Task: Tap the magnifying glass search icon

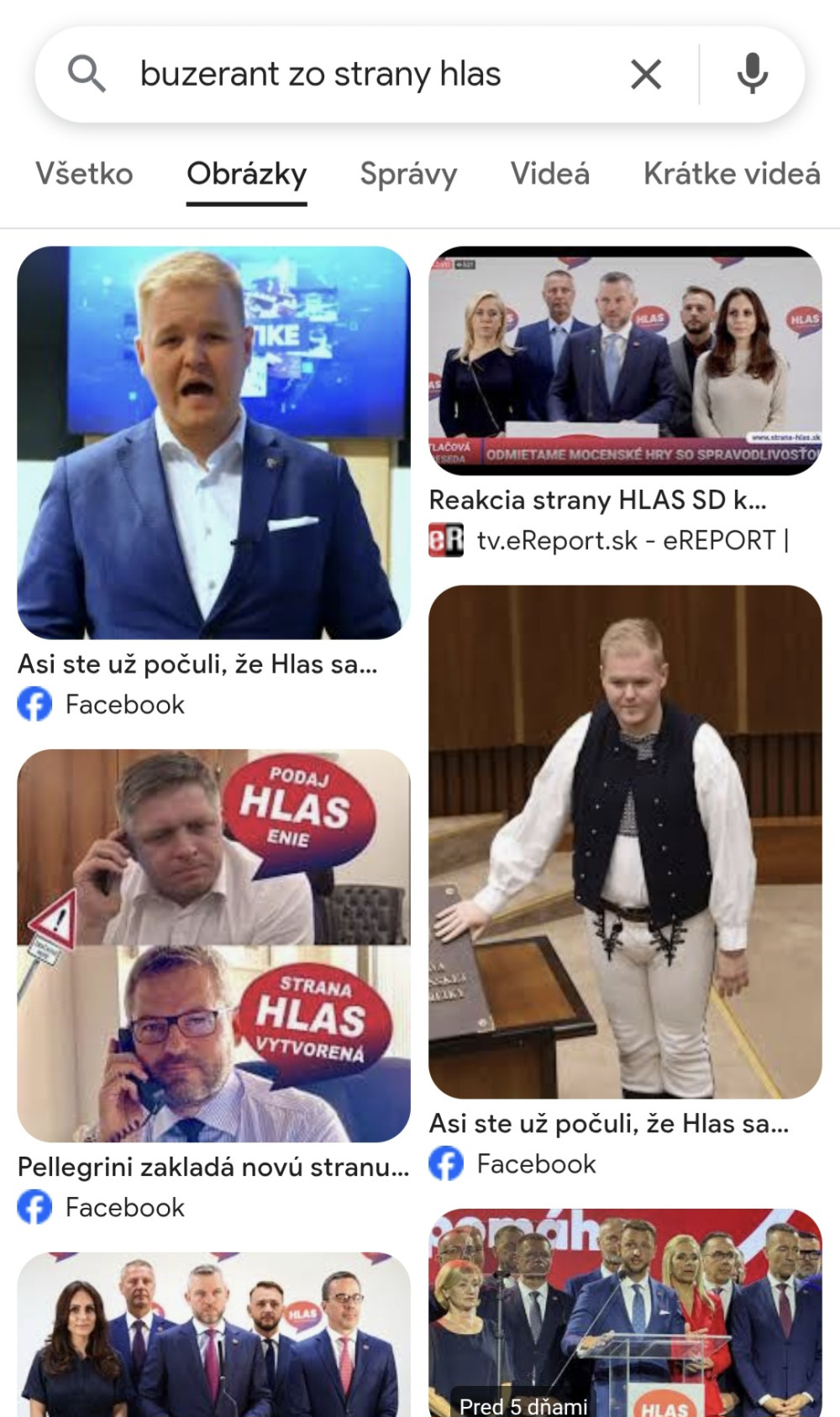Action: coord(87,74)
